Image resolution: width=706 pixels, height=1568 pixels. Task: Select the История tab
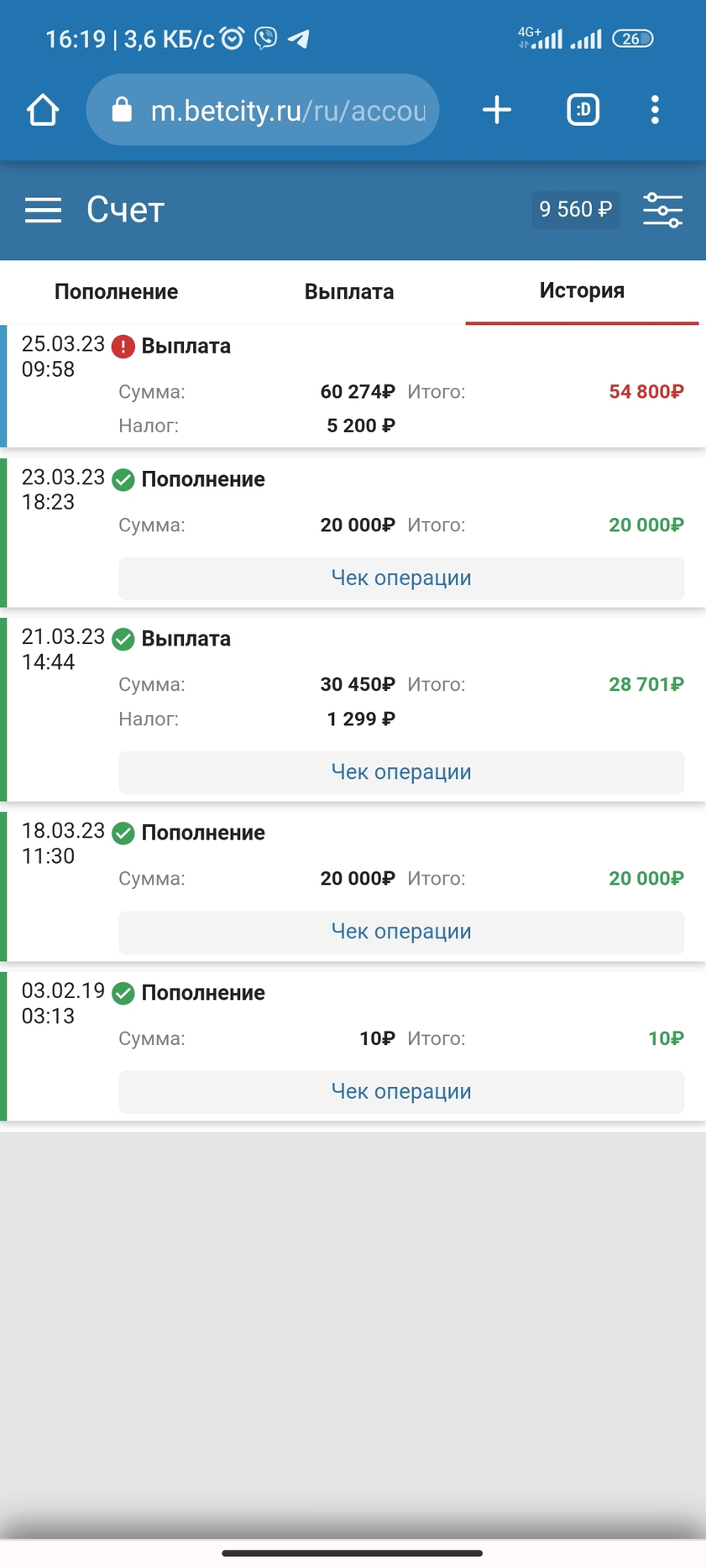(582, 290)
